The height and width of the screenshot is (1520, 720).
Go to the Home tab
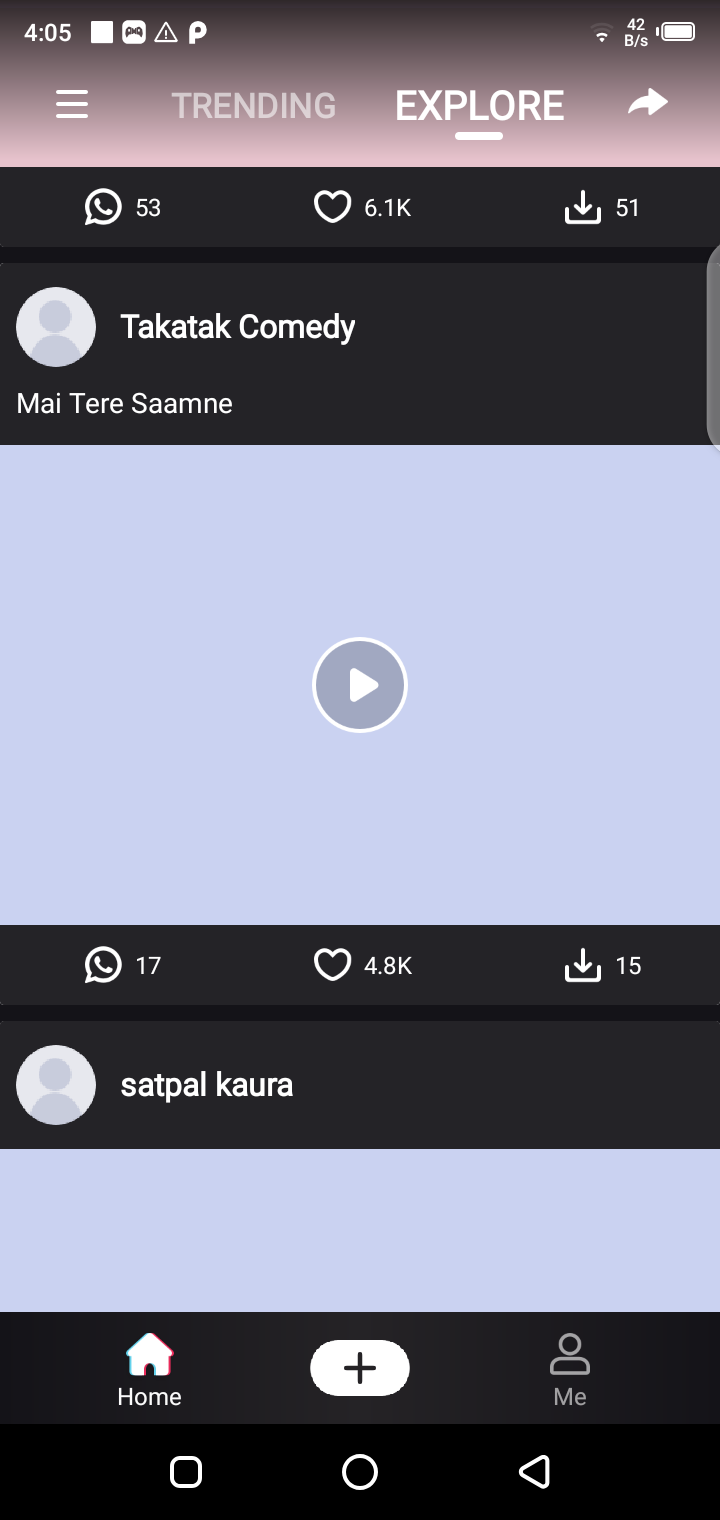(150, 1369)
